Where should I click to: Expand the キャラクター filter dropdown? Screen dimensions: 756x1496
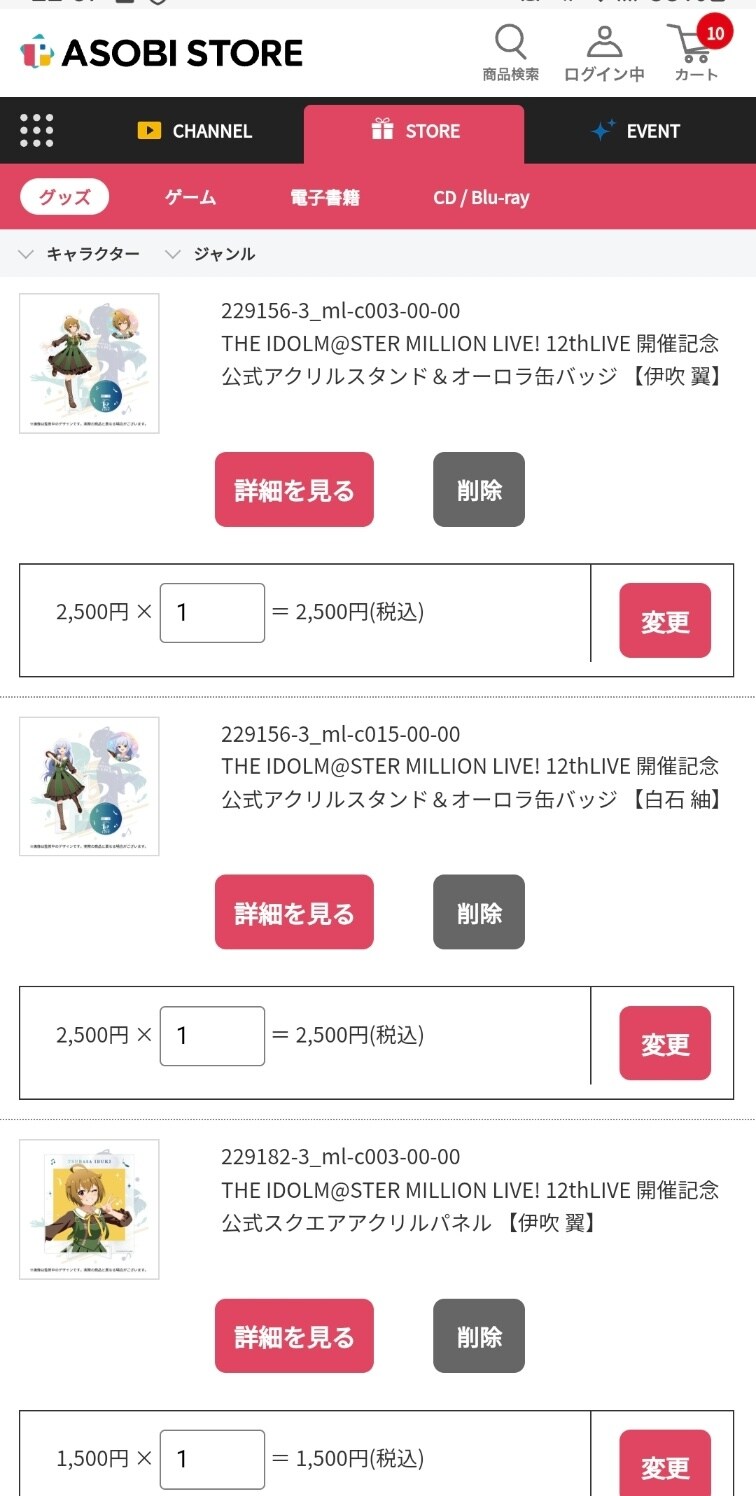click(x=80, y=254)
